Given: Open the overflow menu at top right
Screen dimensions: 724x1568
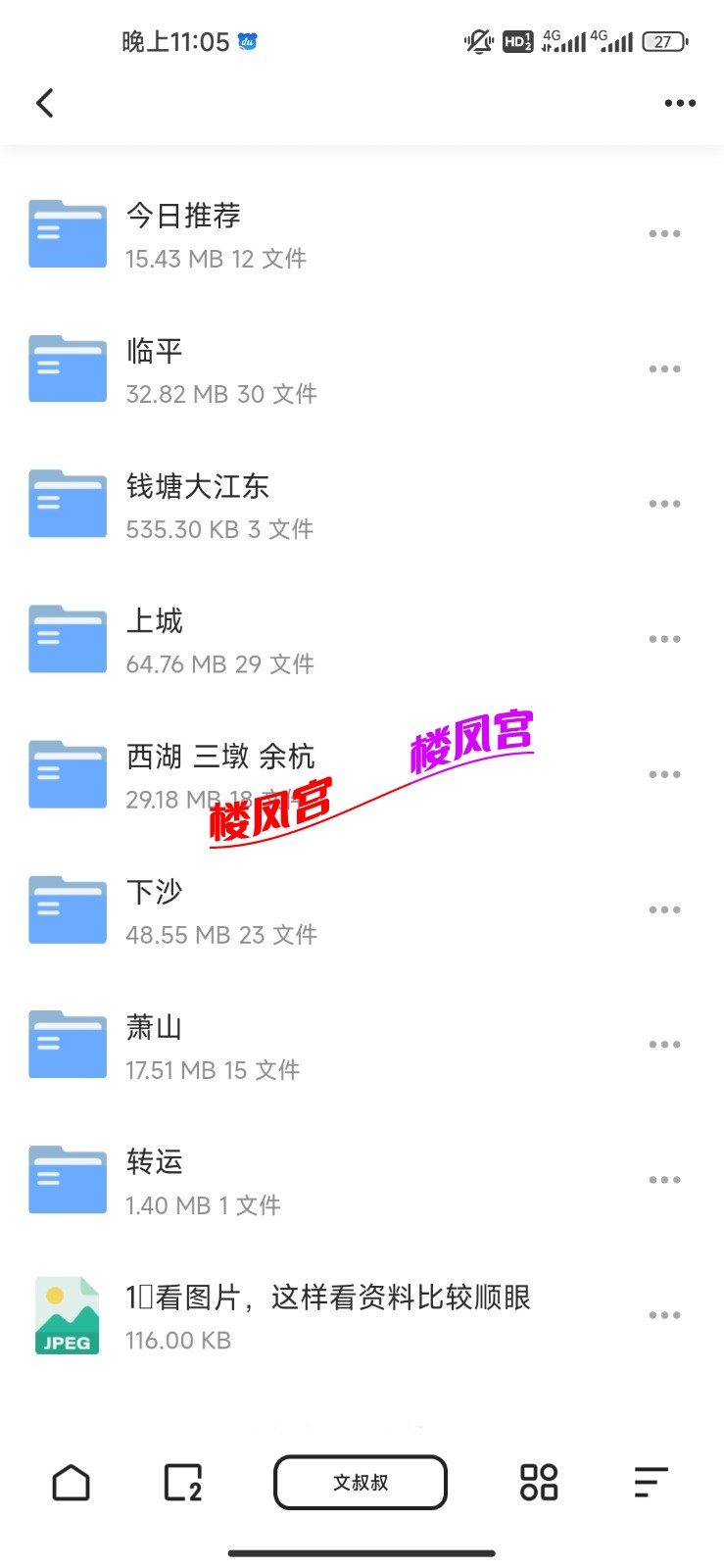Looking at the screenshot, I should pos(679,102).
